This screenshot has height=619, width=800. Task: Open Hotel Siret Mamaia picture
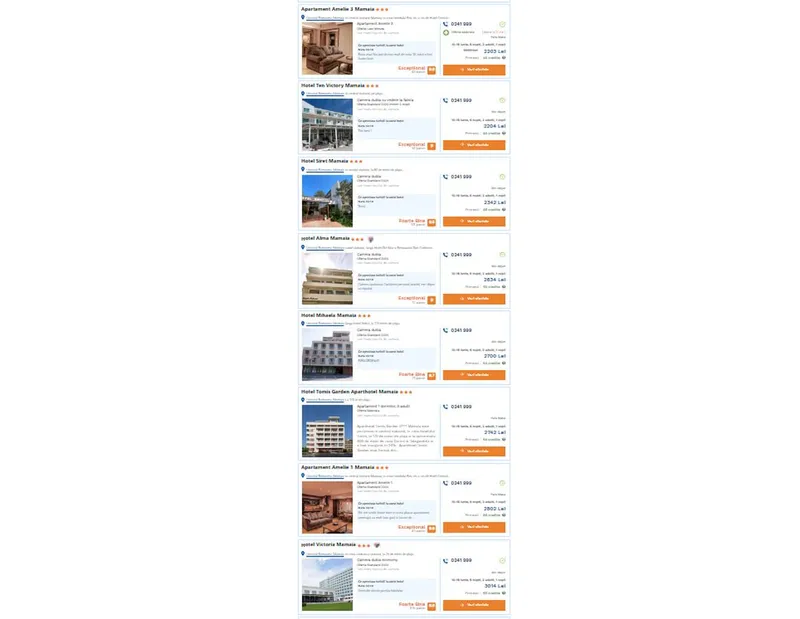tap(327, 201)
